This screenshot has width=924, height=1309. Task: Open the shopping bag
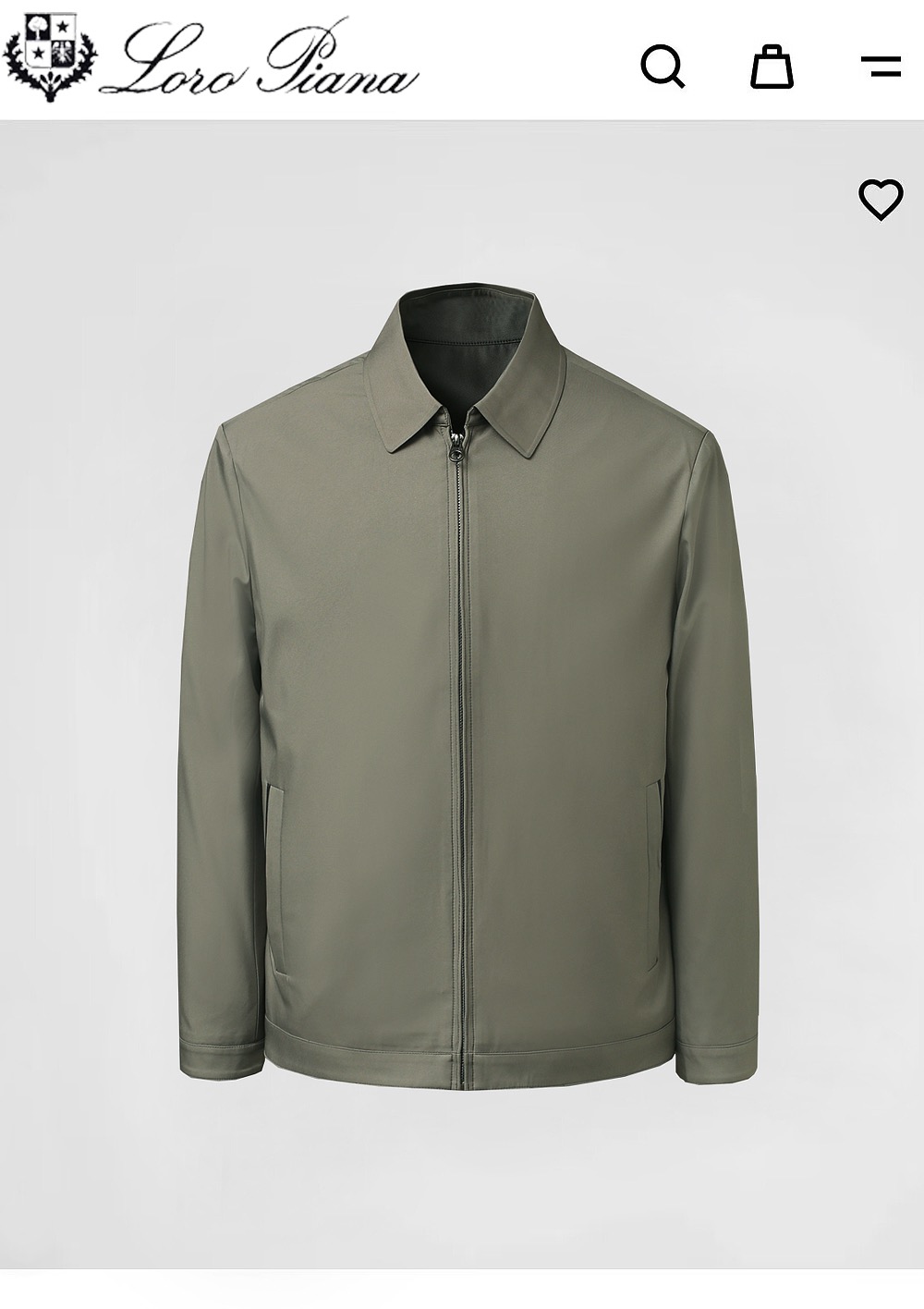coord(772,66)
